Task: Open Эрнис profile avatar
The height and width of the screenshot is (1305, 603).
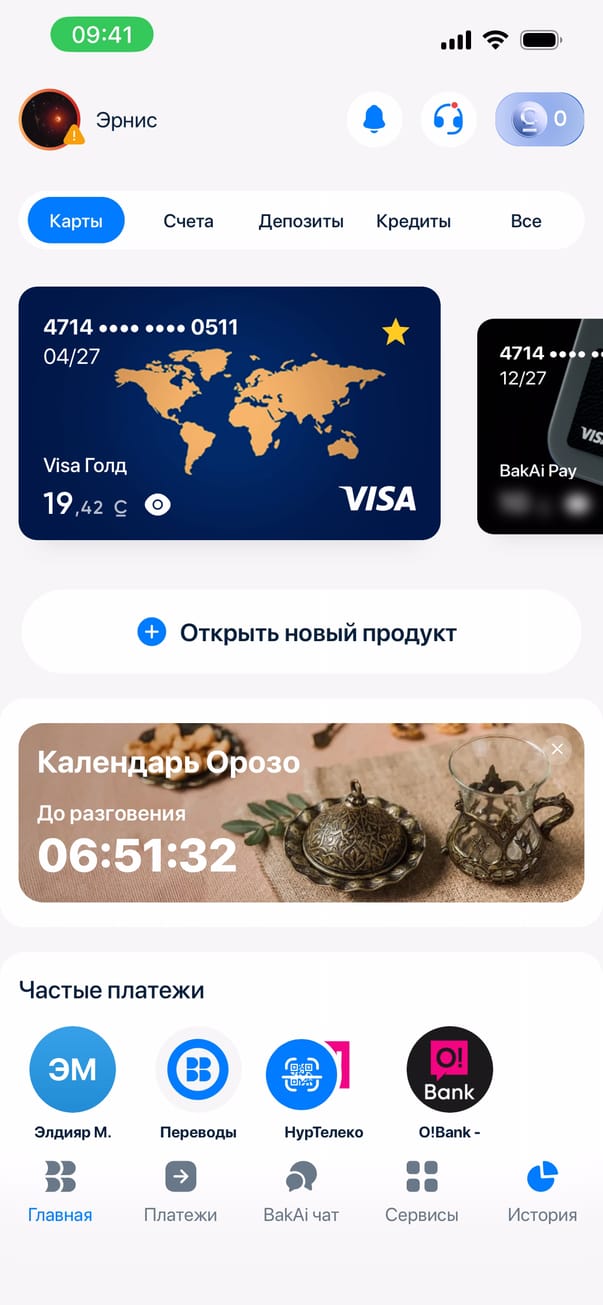Action: pyautogui.click(x=50, y=120)
